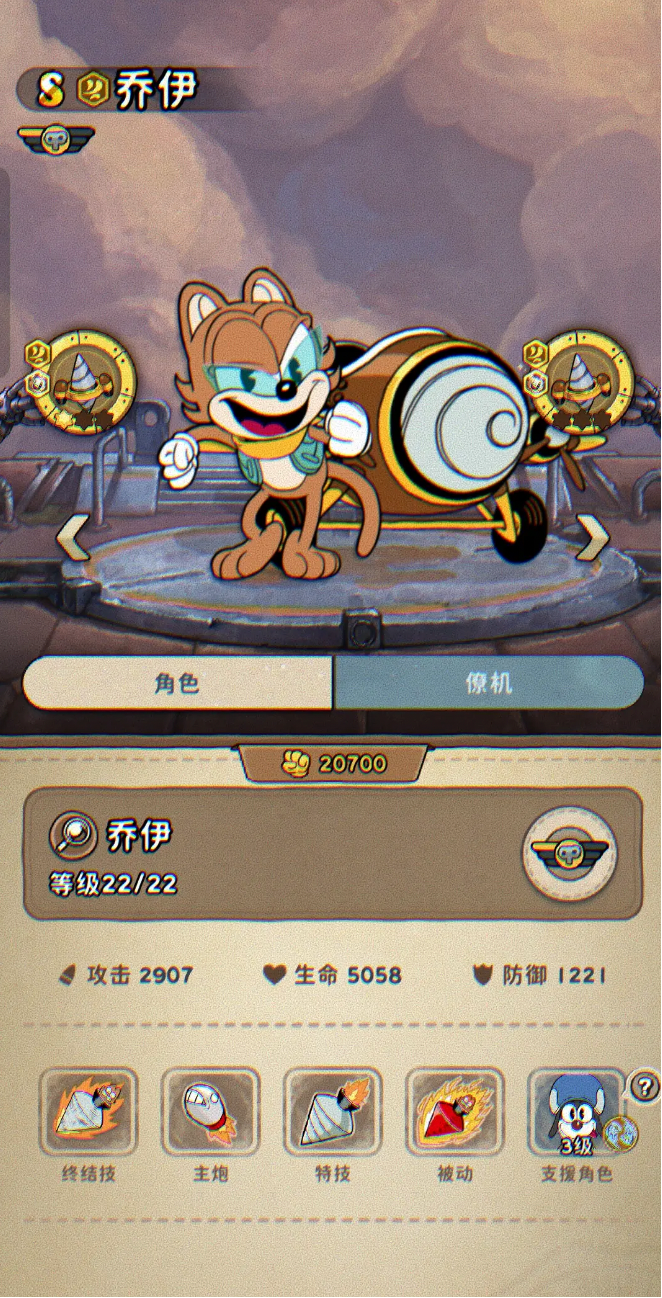This screenshot has width=662, height=1298.
Task: Open the 主炮 skill icon
Action: click(x=211, y=1111)
